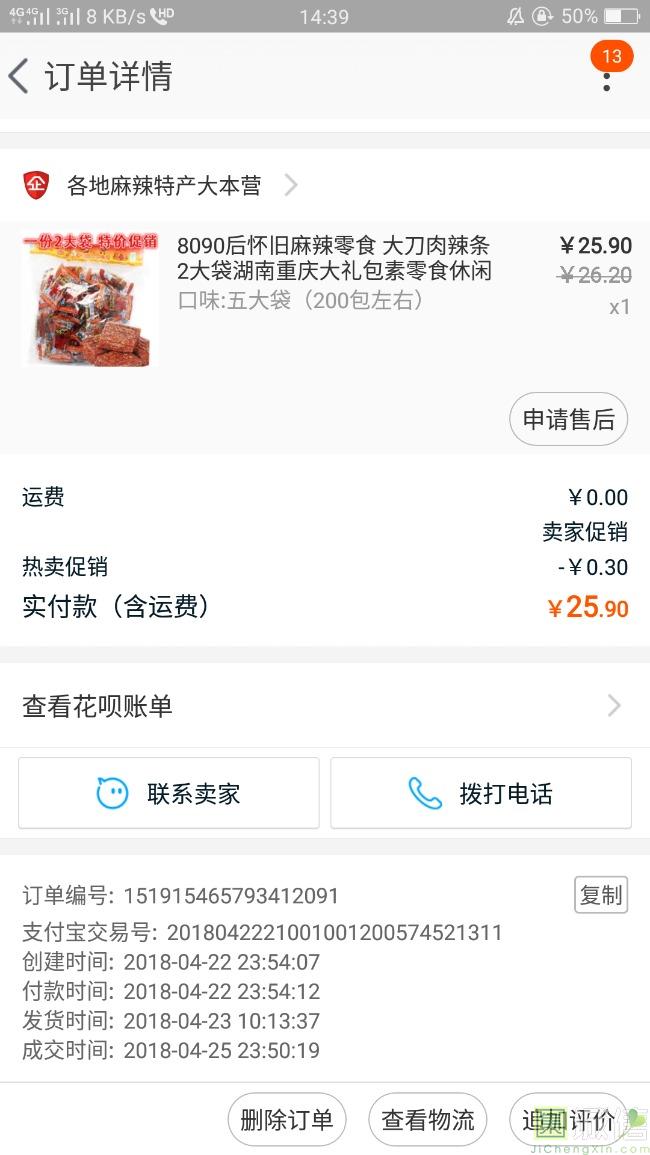Copy the order number with 复制

(601, 895)
